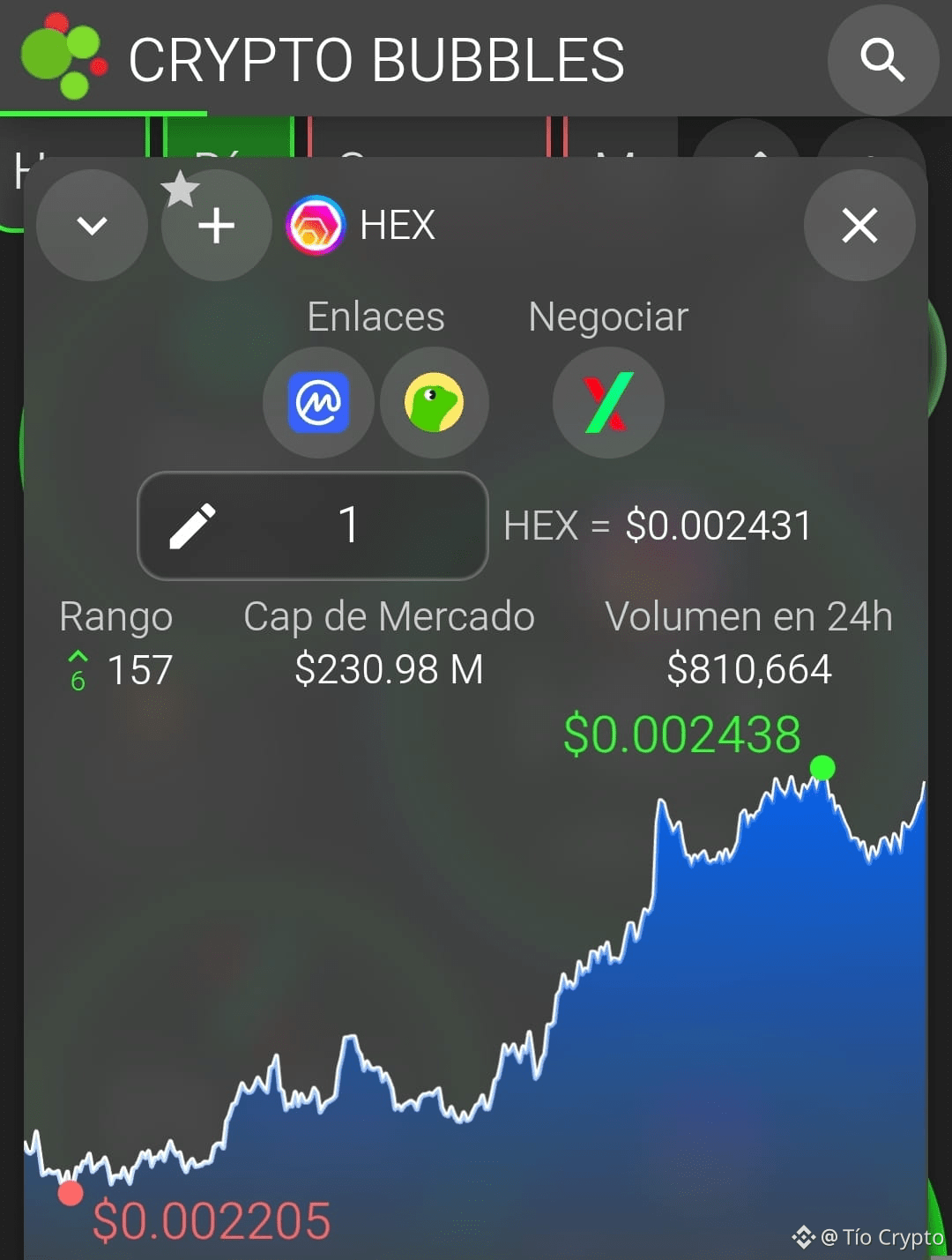Click the HEX token logo
This screenshot has height=1260, width=952.
(x=315, y=225)
